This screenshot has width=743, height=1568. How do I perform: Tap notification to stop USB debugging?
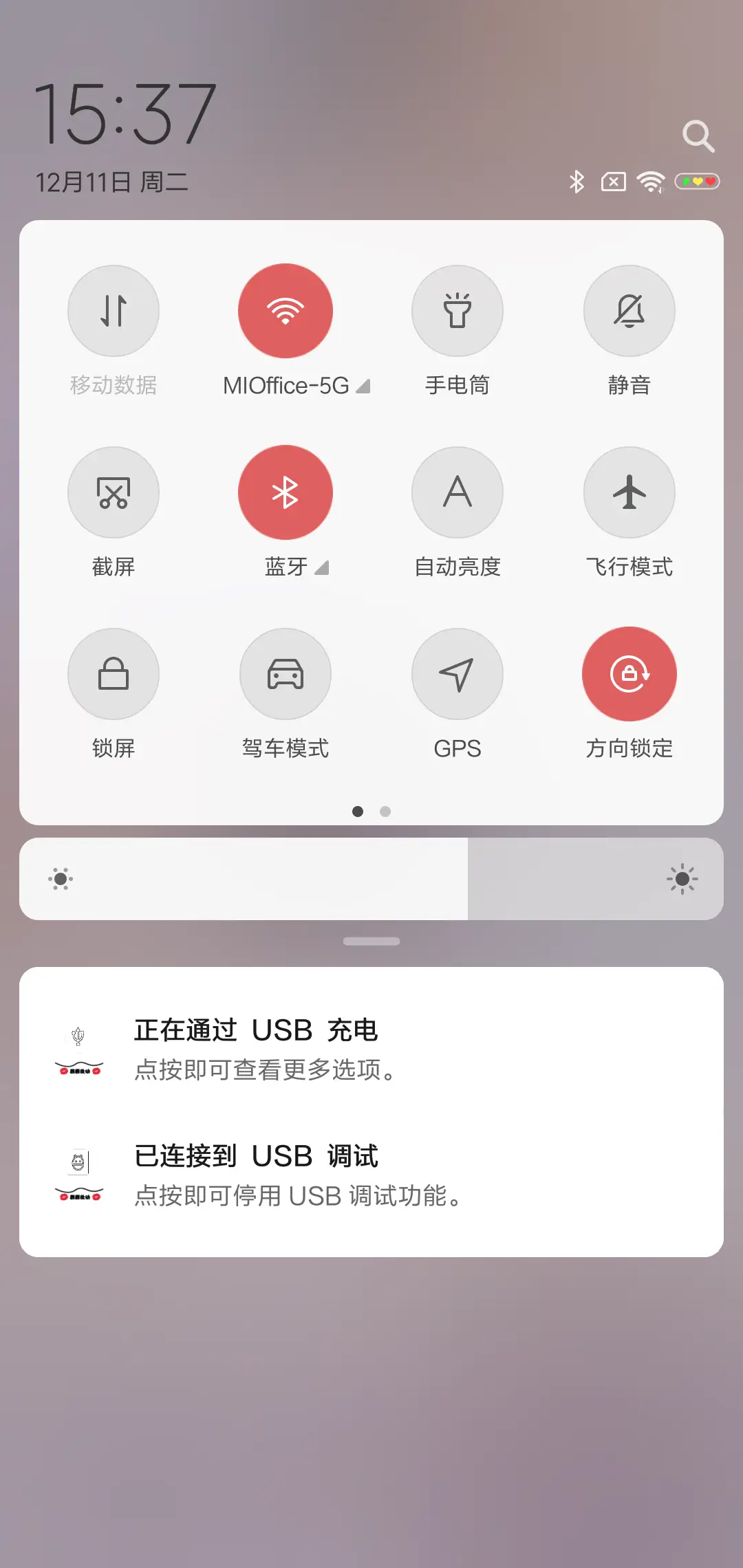[371, 1174]
